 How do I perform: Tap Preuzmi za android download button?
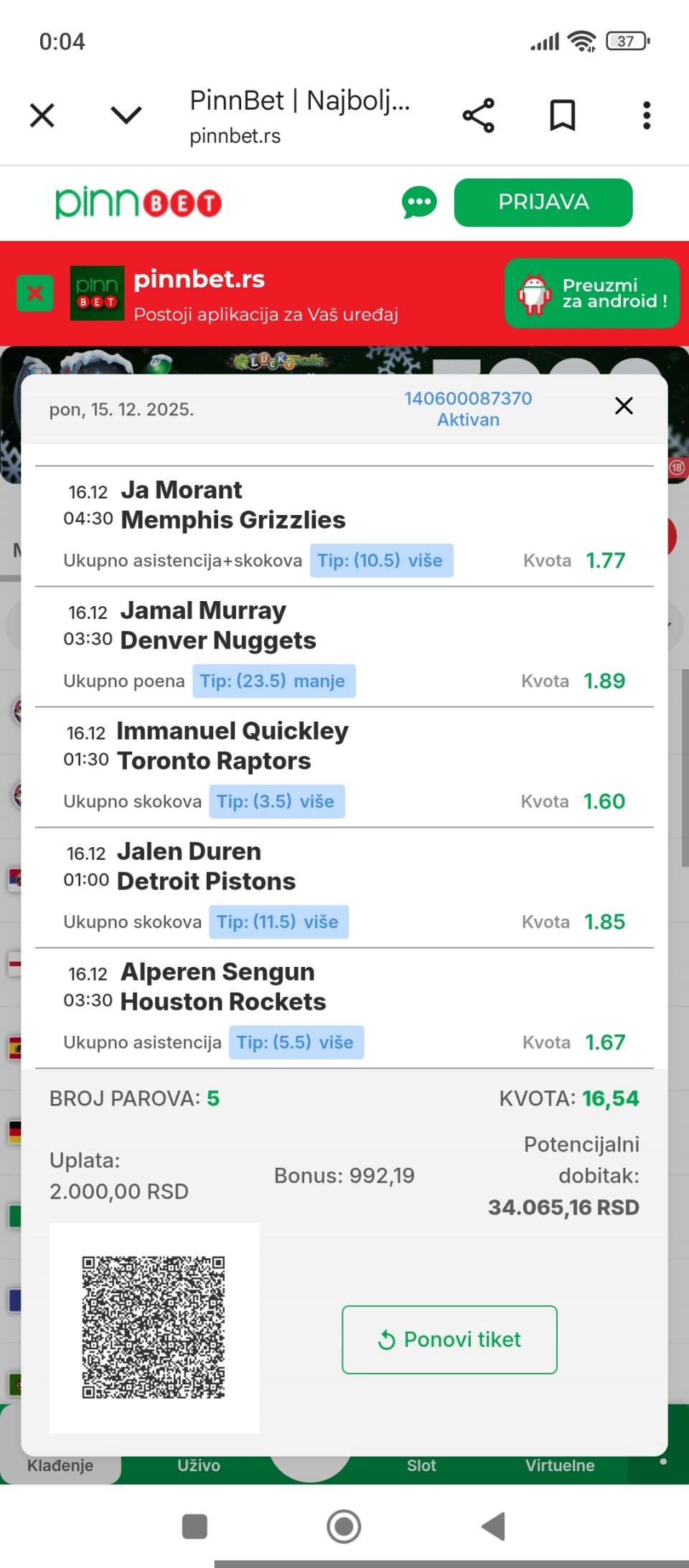(591, 293)
